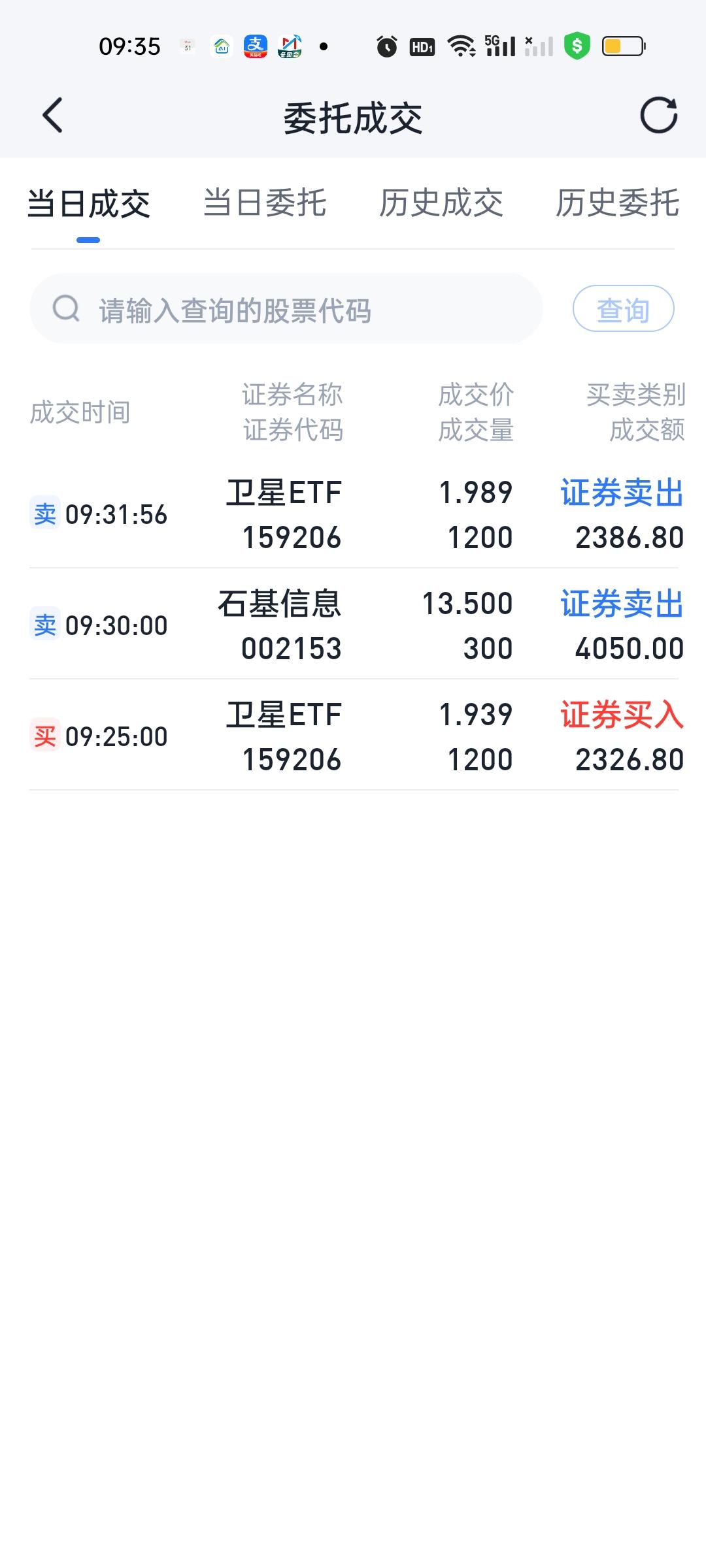This screenshot has width=706, height=1568.
Task: Switch to the 当日委托 tab
Action: click(x=265, y=204)
